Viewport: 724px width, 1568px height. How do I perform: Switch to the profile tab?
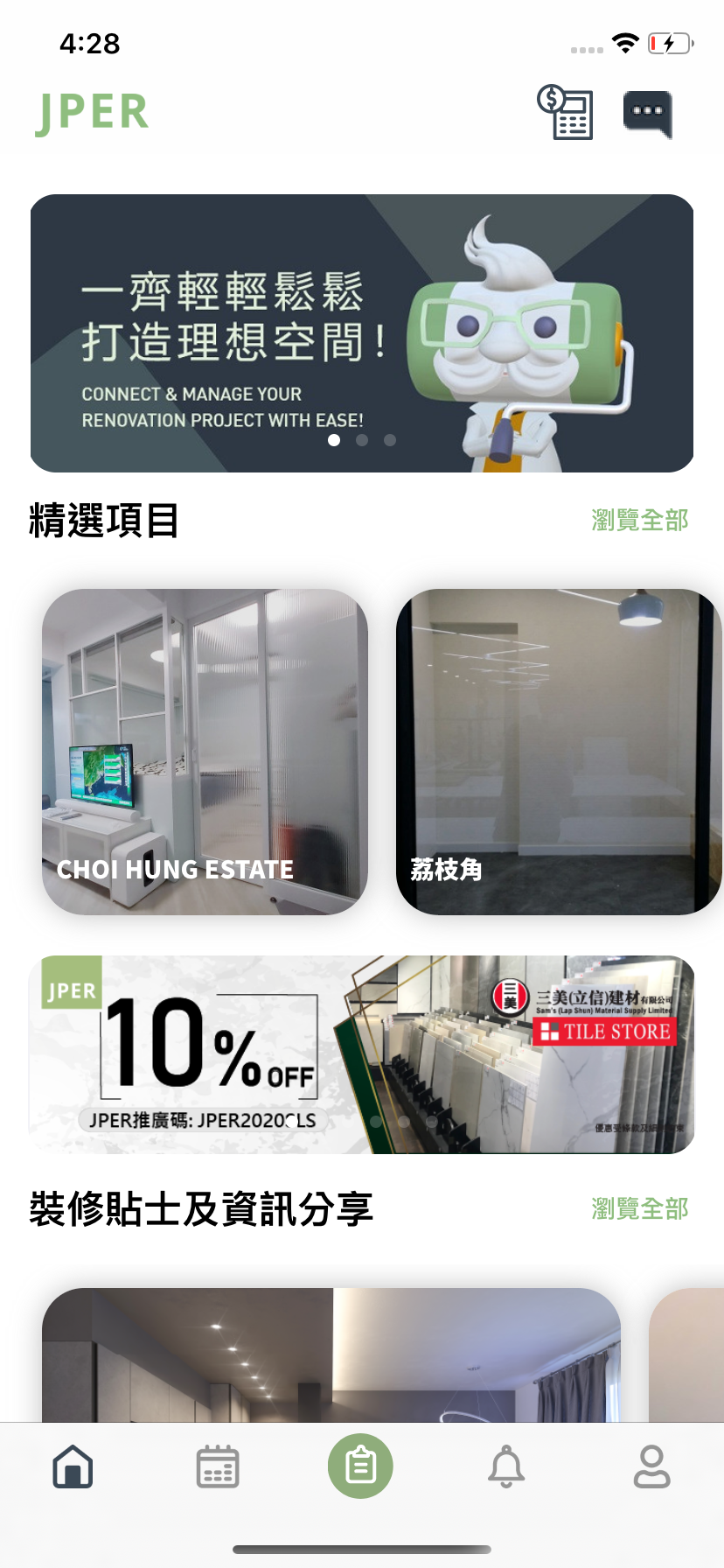(651, 1466)
